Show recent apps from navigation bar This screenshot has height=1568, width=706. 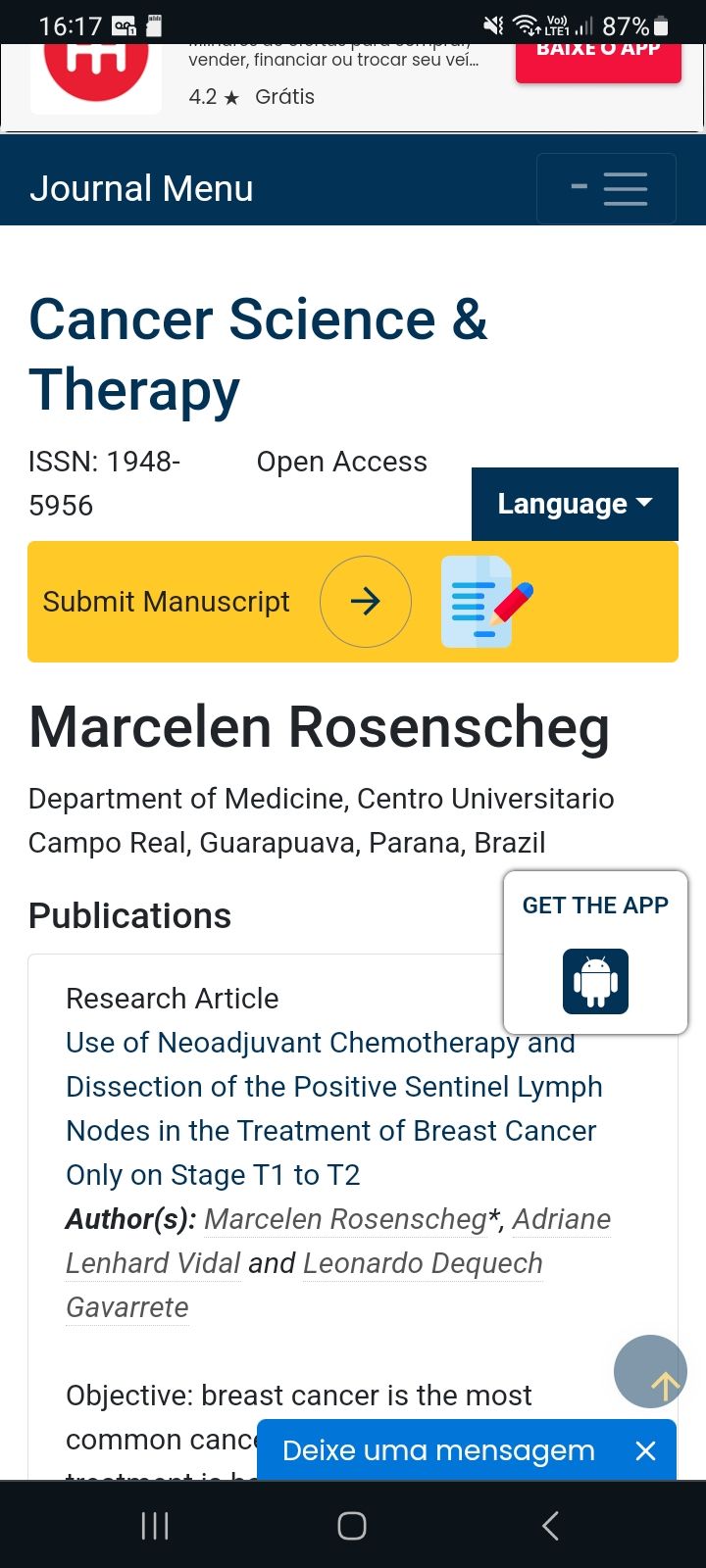click(155, 1525)
